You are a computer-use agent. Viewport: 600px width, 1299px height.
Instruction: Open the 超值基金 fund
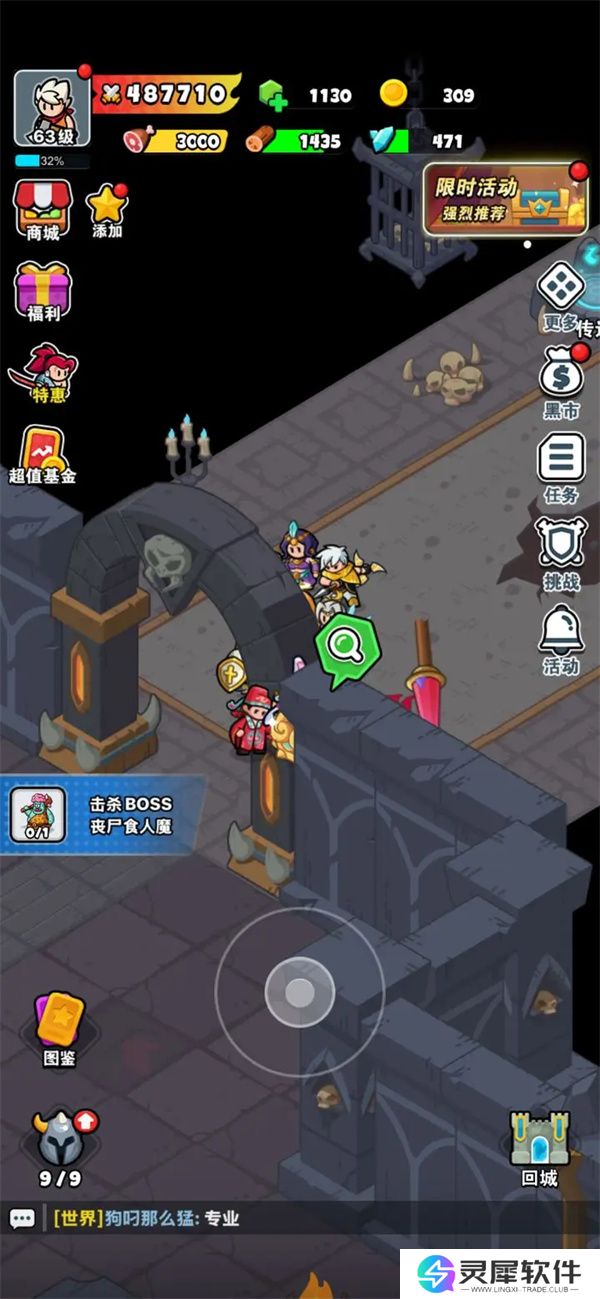tap(43, 455)
